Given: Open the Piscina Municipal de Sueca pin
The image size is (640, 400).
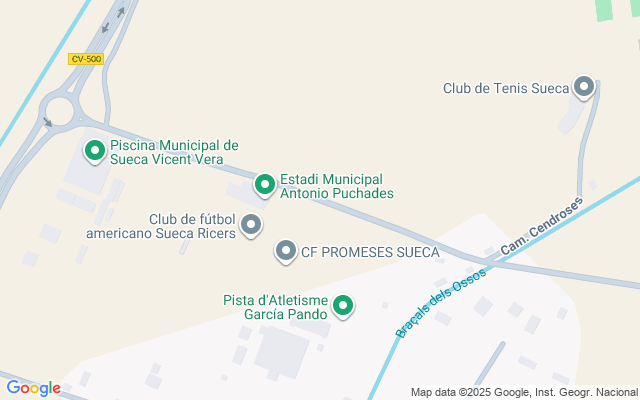Looking at the screenshot, I should [95, 151].
